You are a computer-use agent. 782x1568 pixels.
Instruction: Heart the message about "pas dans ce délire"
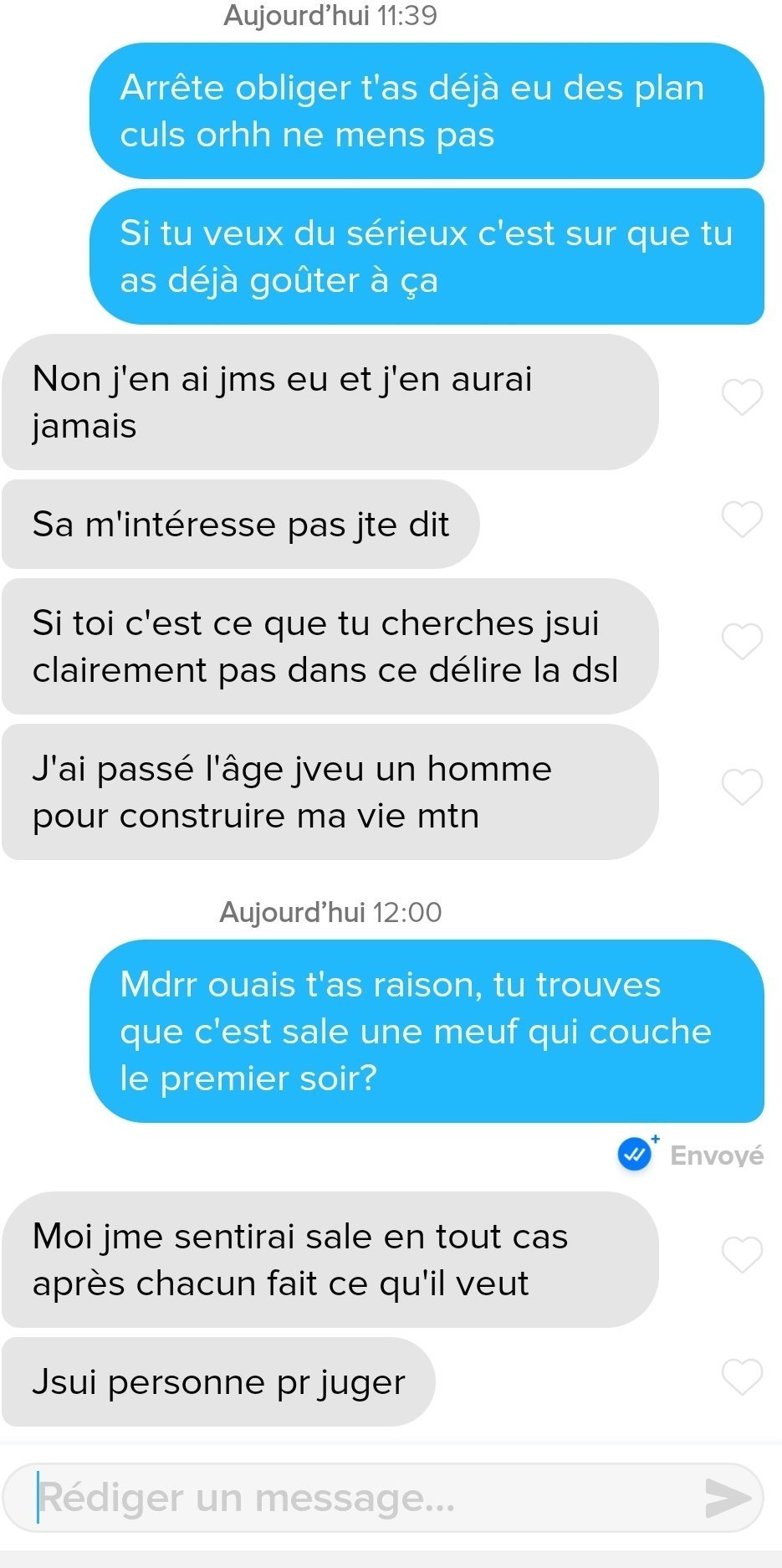(742, 642)
